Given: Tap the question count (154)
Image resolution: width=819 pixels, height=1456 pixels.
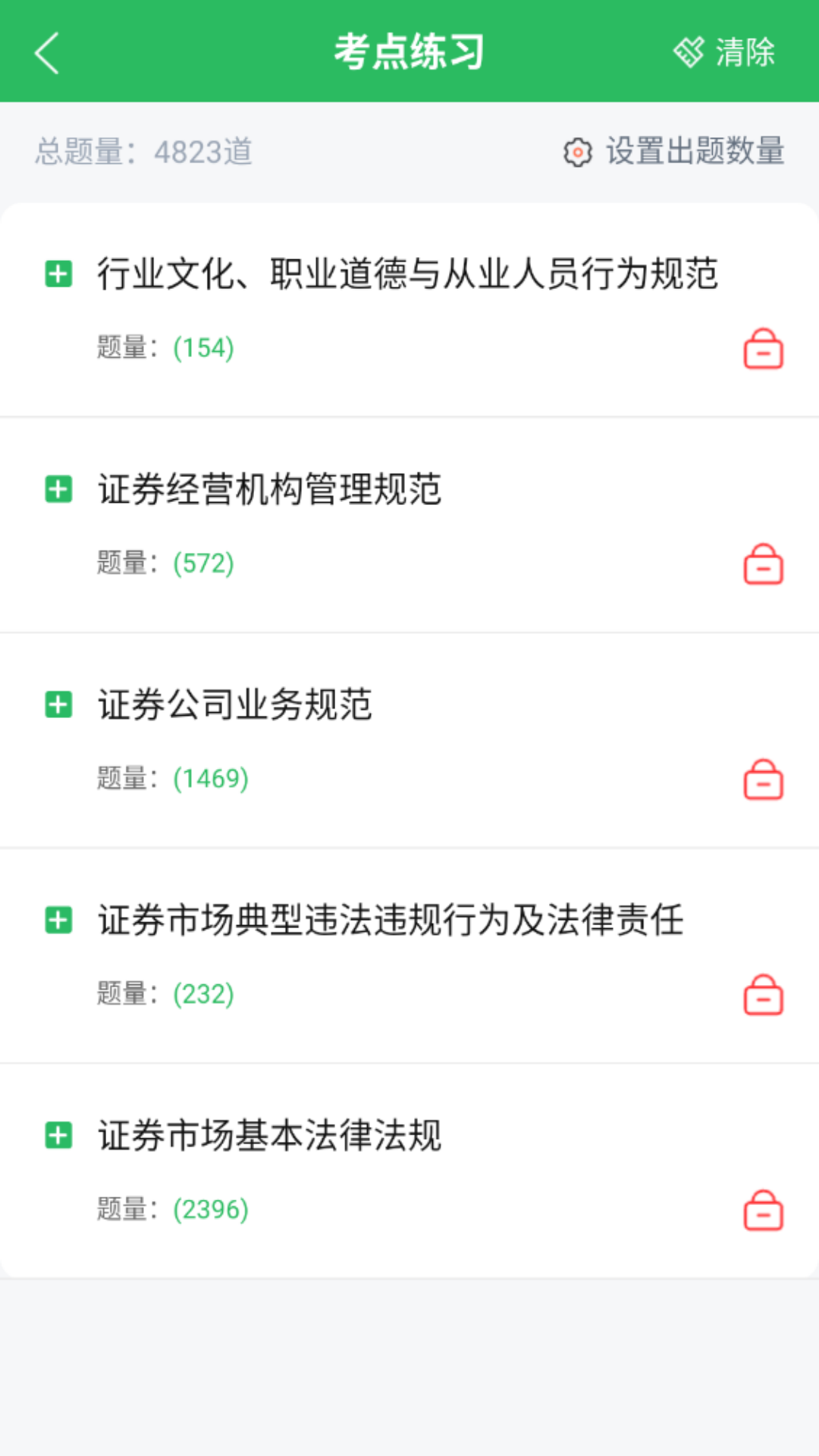Looking at the screenshot, I should [203, 347].
